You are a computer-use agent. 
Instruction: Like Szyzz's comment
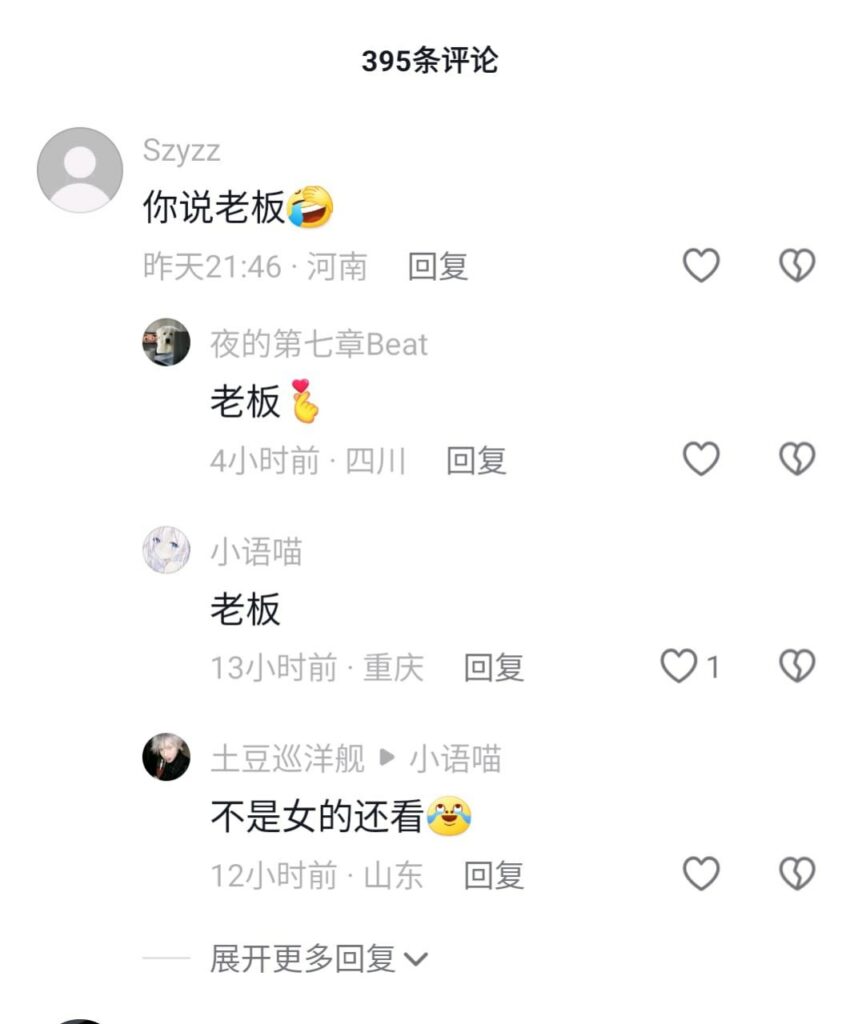(x=701, y=266)
